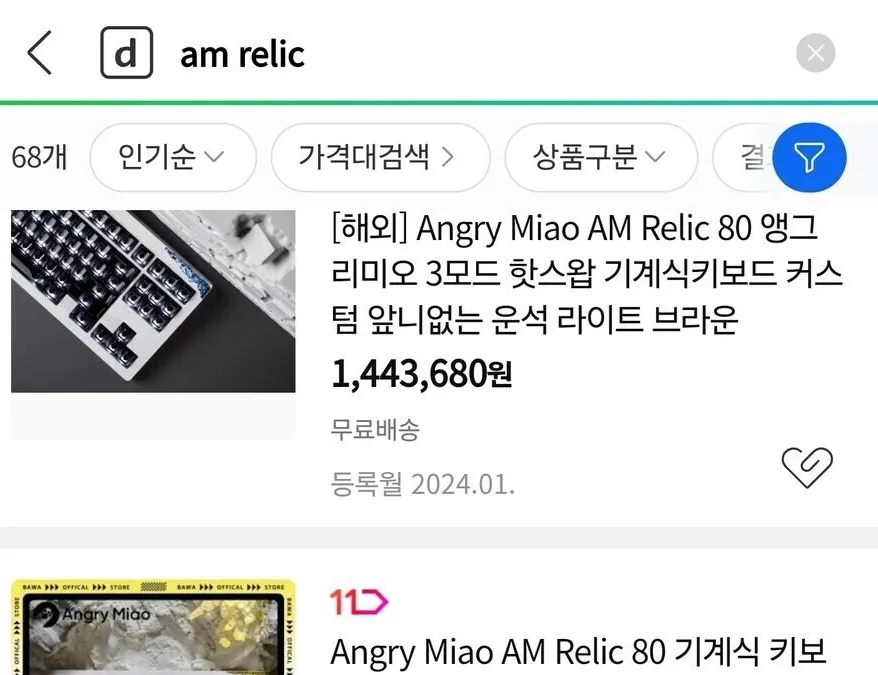The image size is (878, 675).
Task: Expand the 상품구분 dropdown
Action: click(600, 157)
